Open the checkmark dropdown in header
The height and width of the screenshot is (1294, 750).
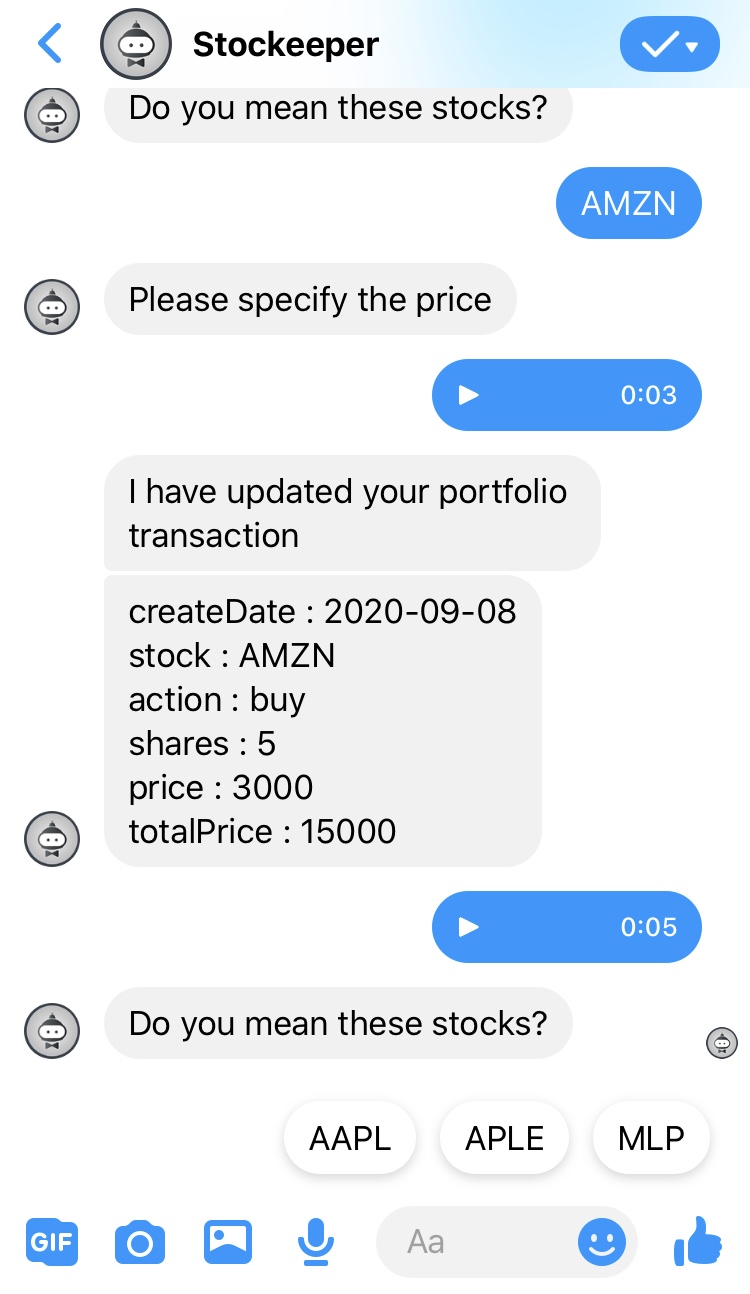coord(669,45)
